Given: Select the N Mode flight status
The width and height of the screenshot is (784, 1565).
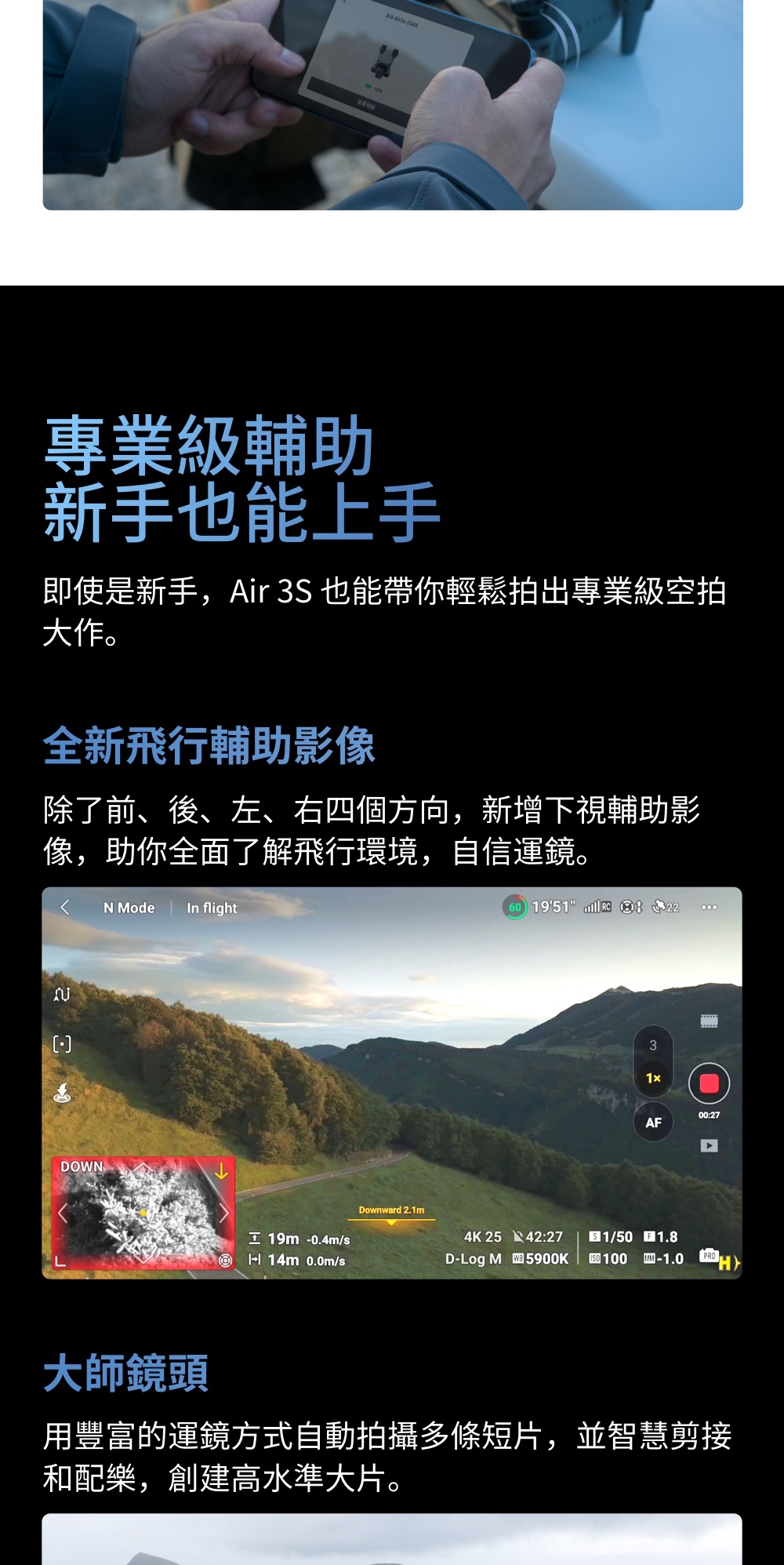Looking at the screenshot, I should [x=131, y=908].
